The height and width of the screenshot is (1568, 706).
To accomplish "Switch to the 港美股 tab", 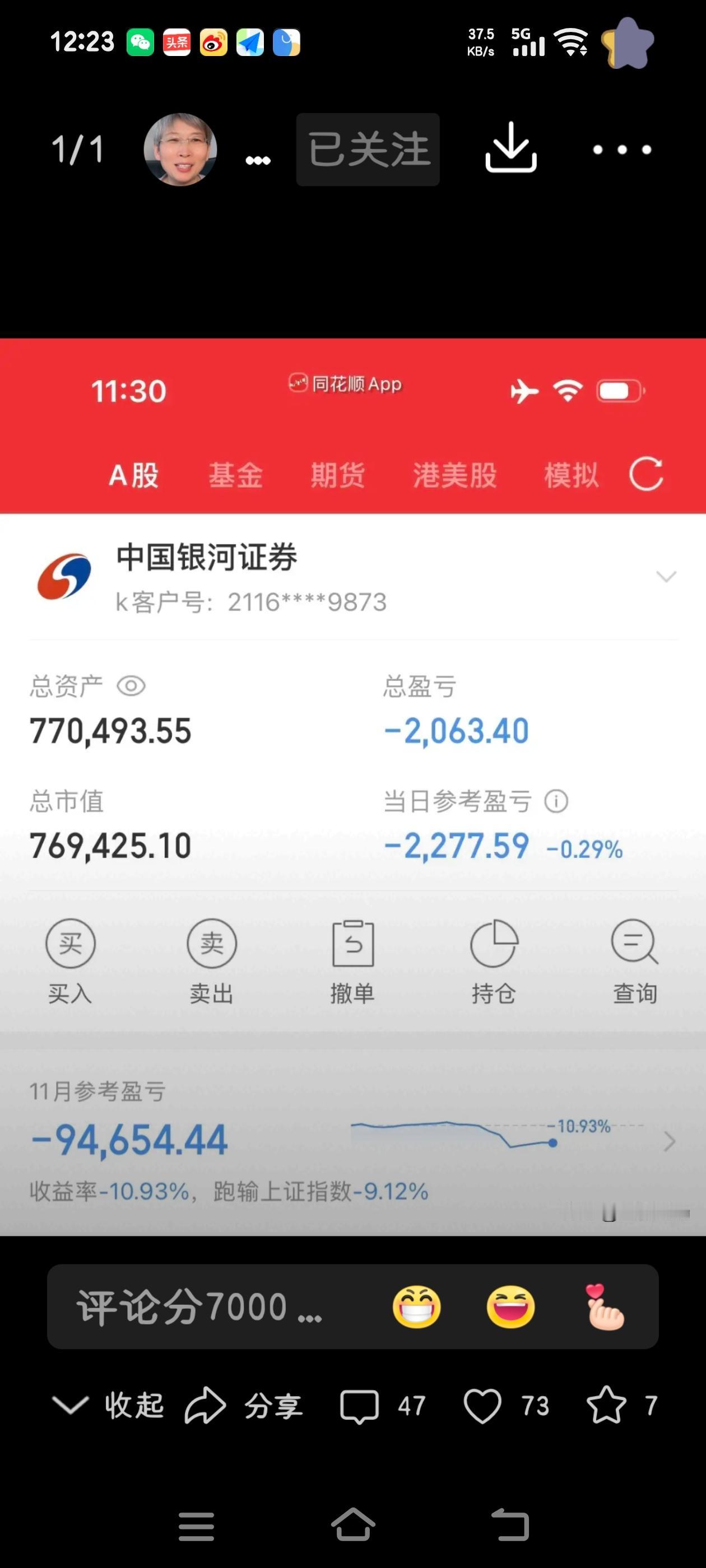I will [x=456, y=475].
